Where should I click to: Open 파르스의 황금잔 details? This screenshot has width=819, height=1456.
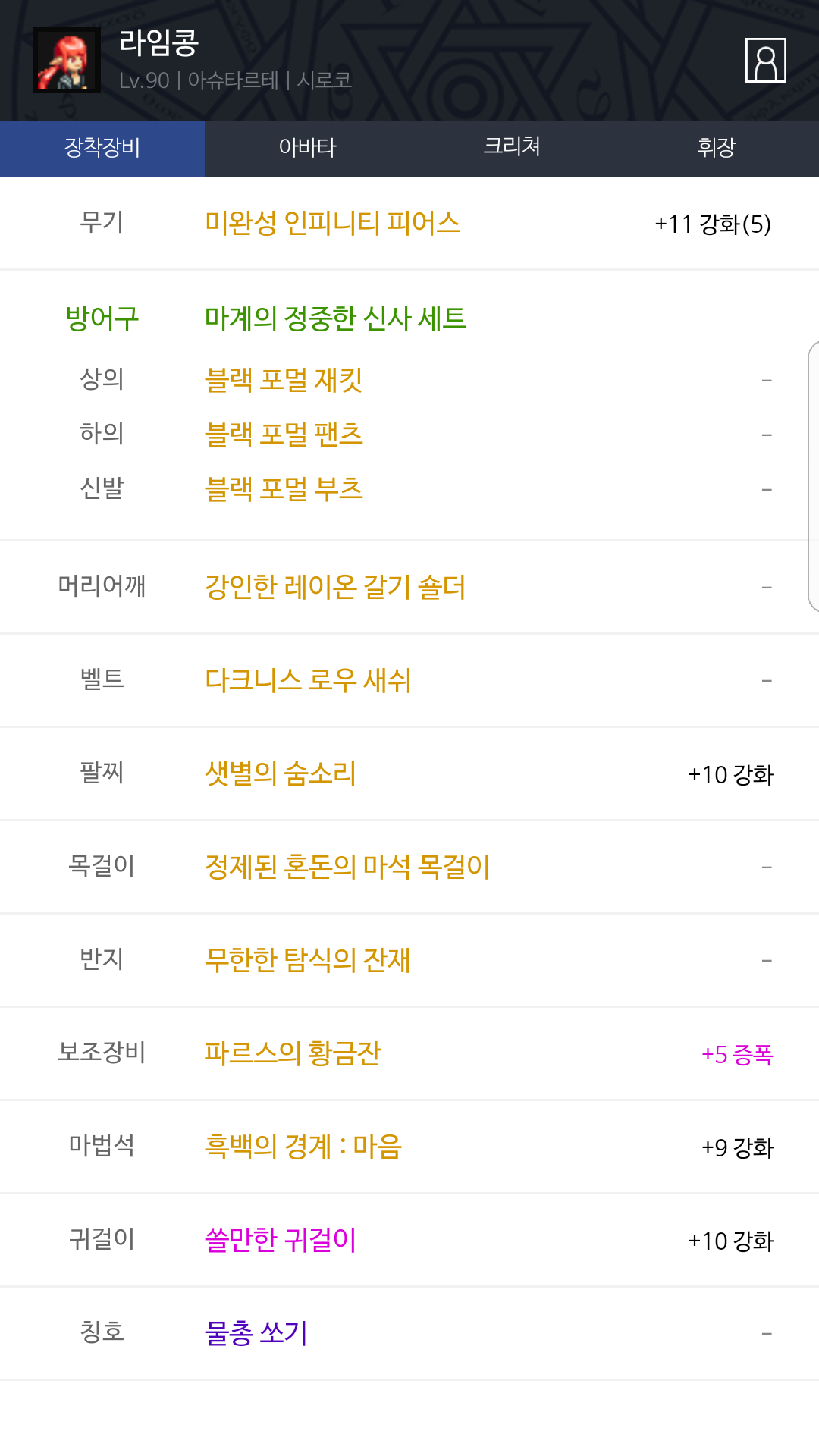[293, 1053]
